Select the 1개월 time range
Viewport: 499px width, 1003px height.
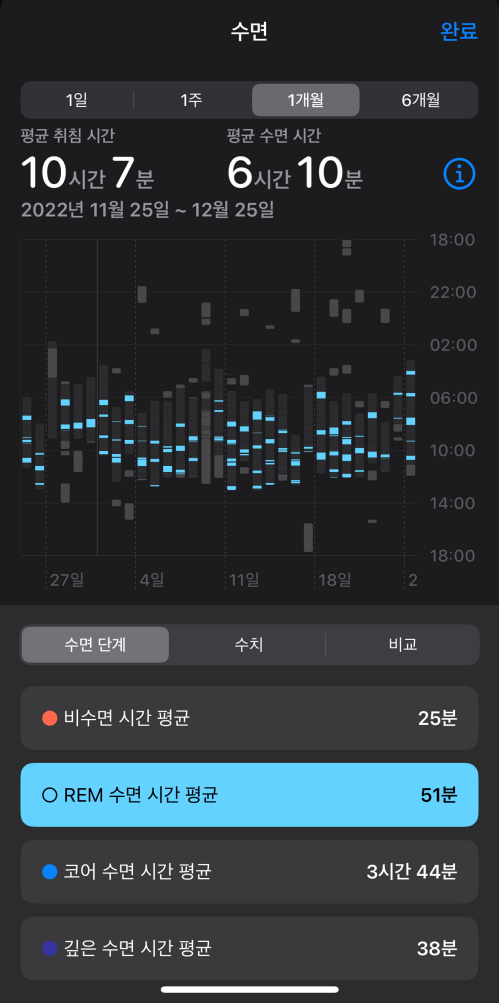pos(306,100)
